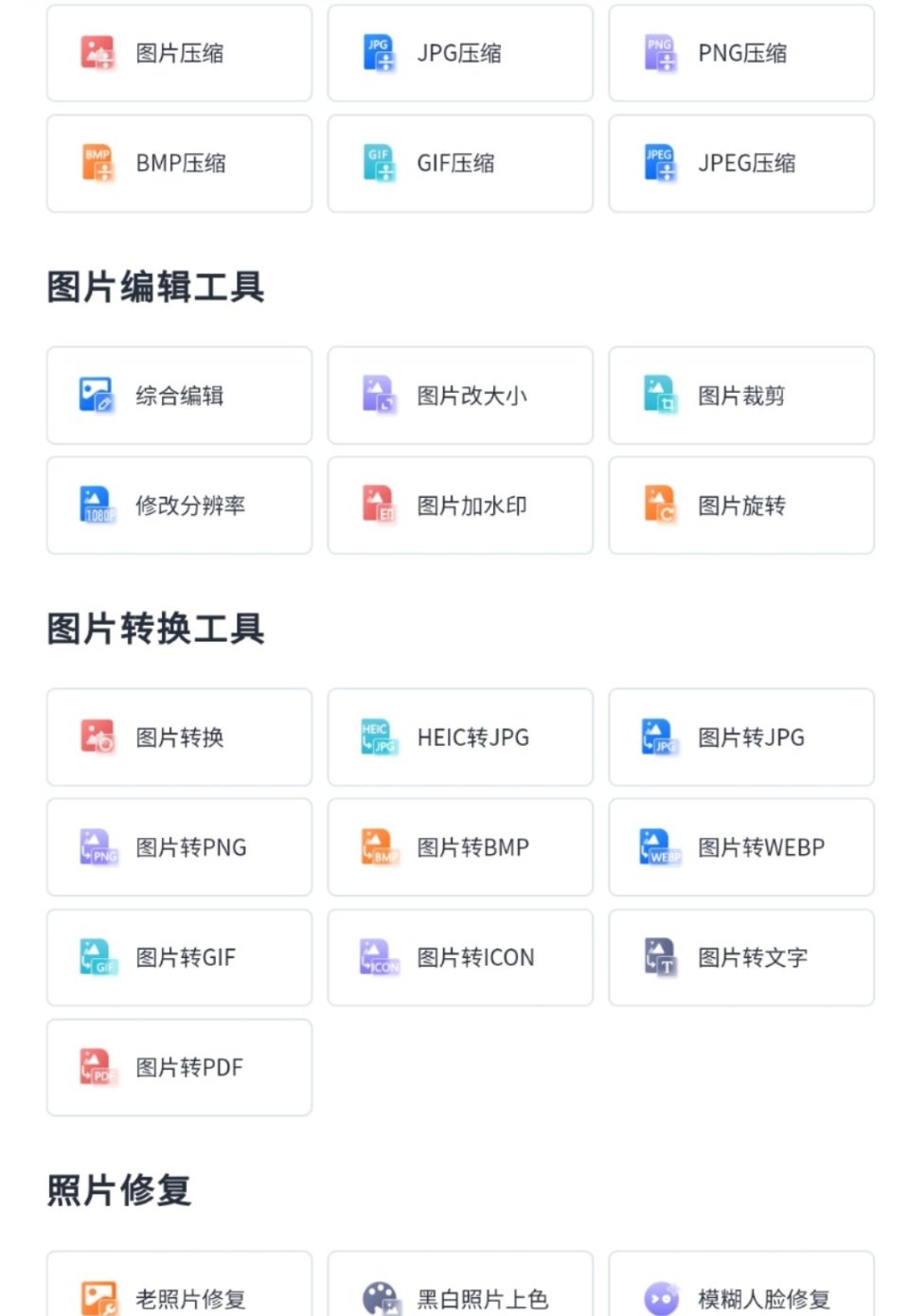
Task: Open the 图片压缩 tool
Action: click(179, 53)
